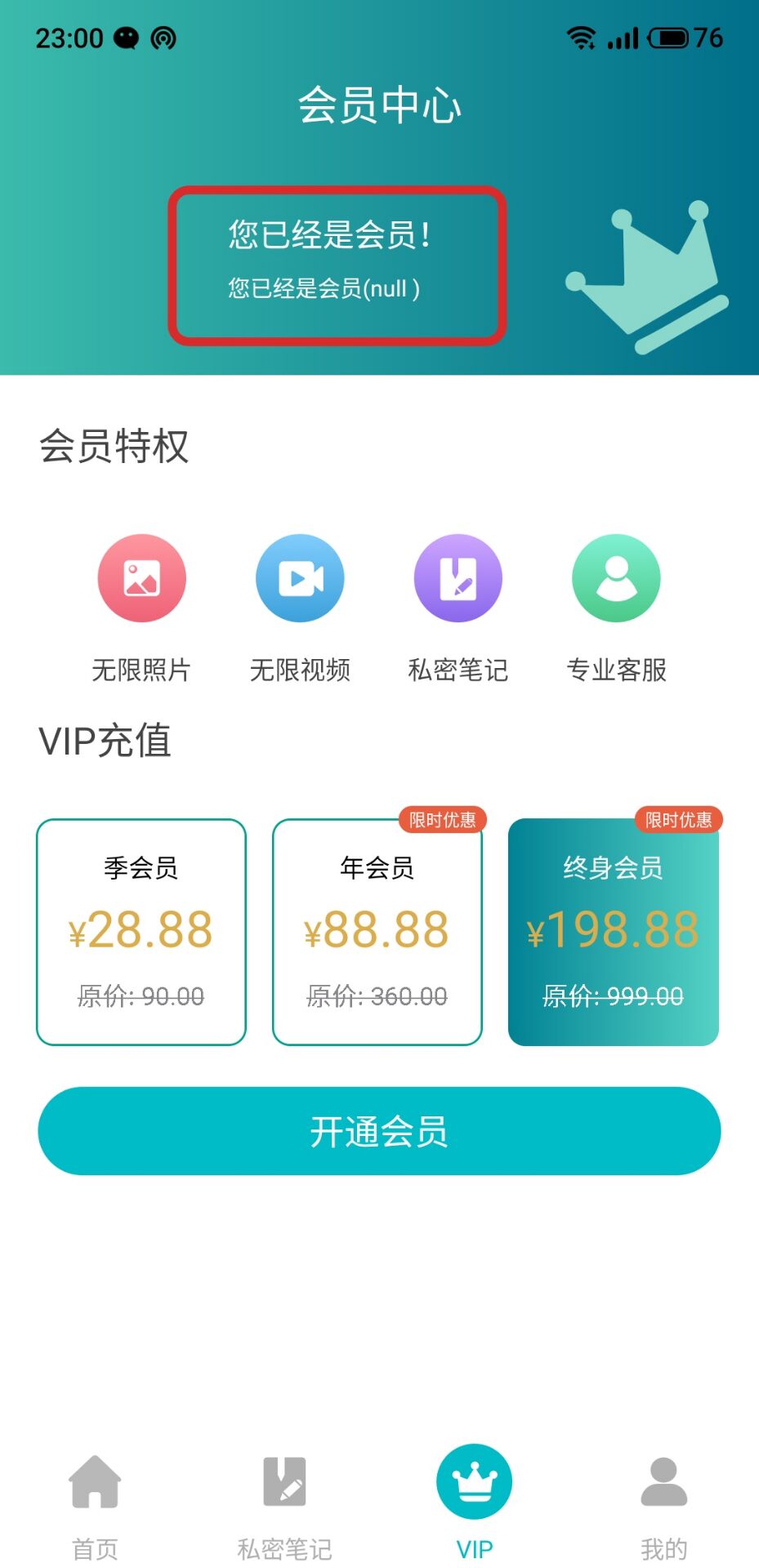Tap the 开通会员 button

pyautogui.click(x=379, y=1131)
